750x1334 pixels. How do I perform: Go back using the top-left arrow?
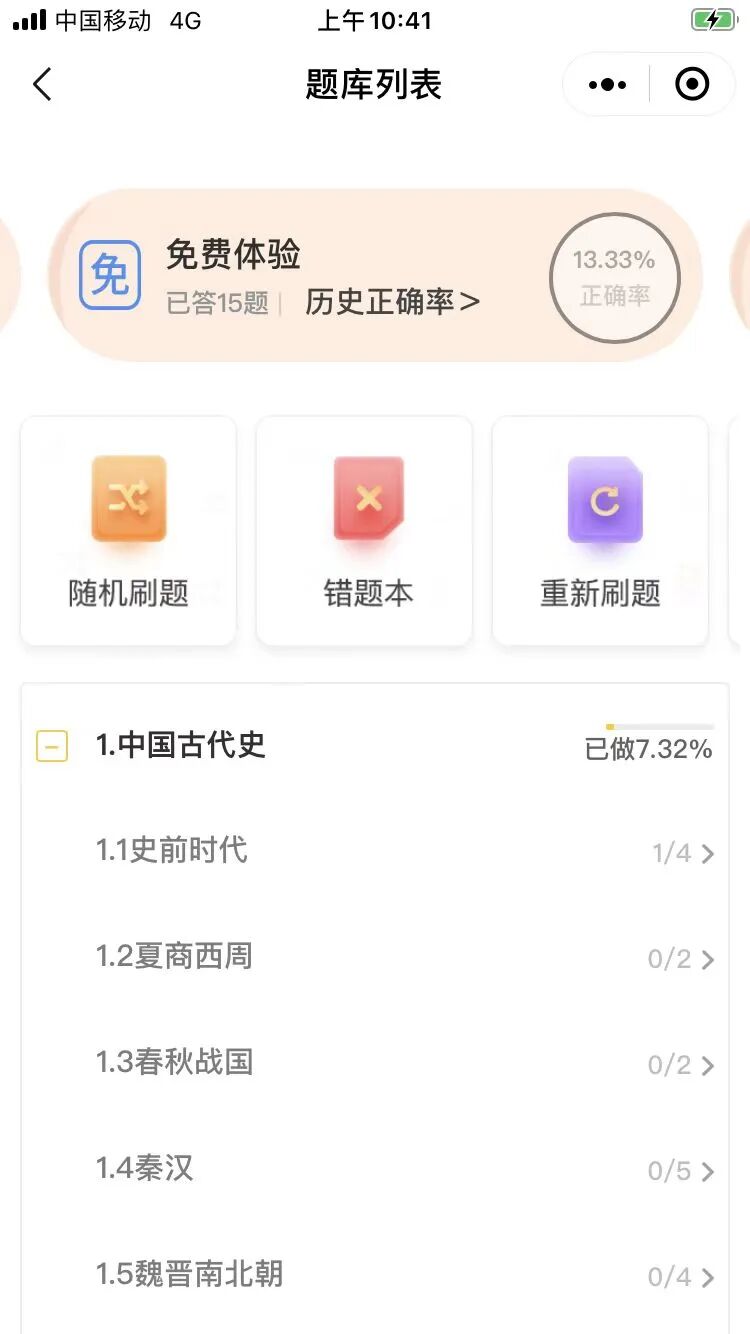point(42,85)
